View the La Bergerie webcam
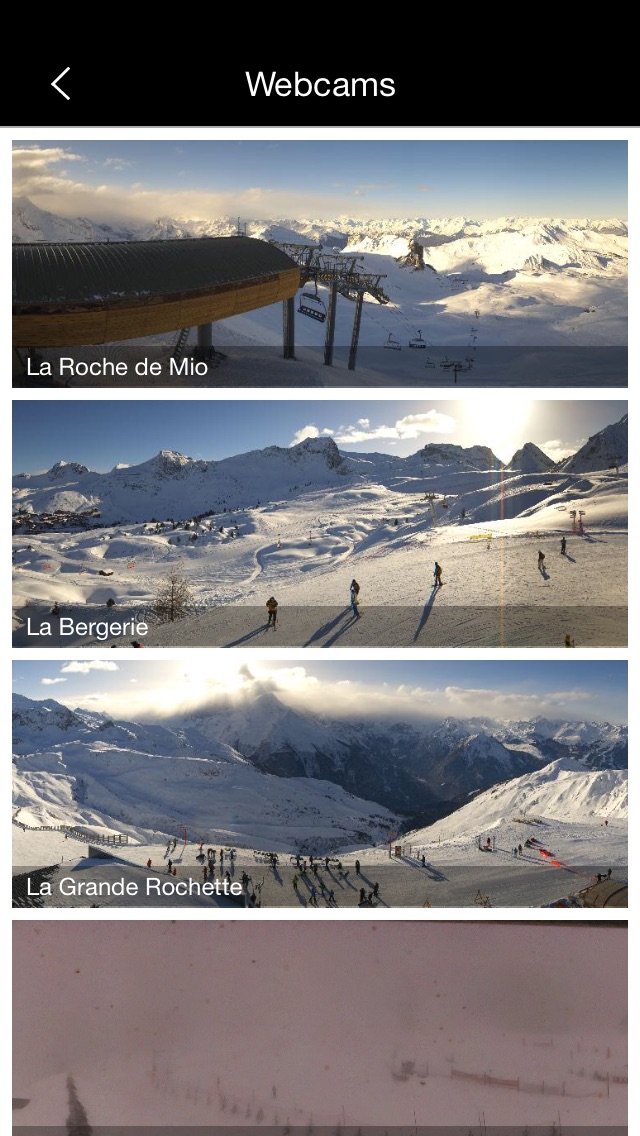 coord(320,524)
